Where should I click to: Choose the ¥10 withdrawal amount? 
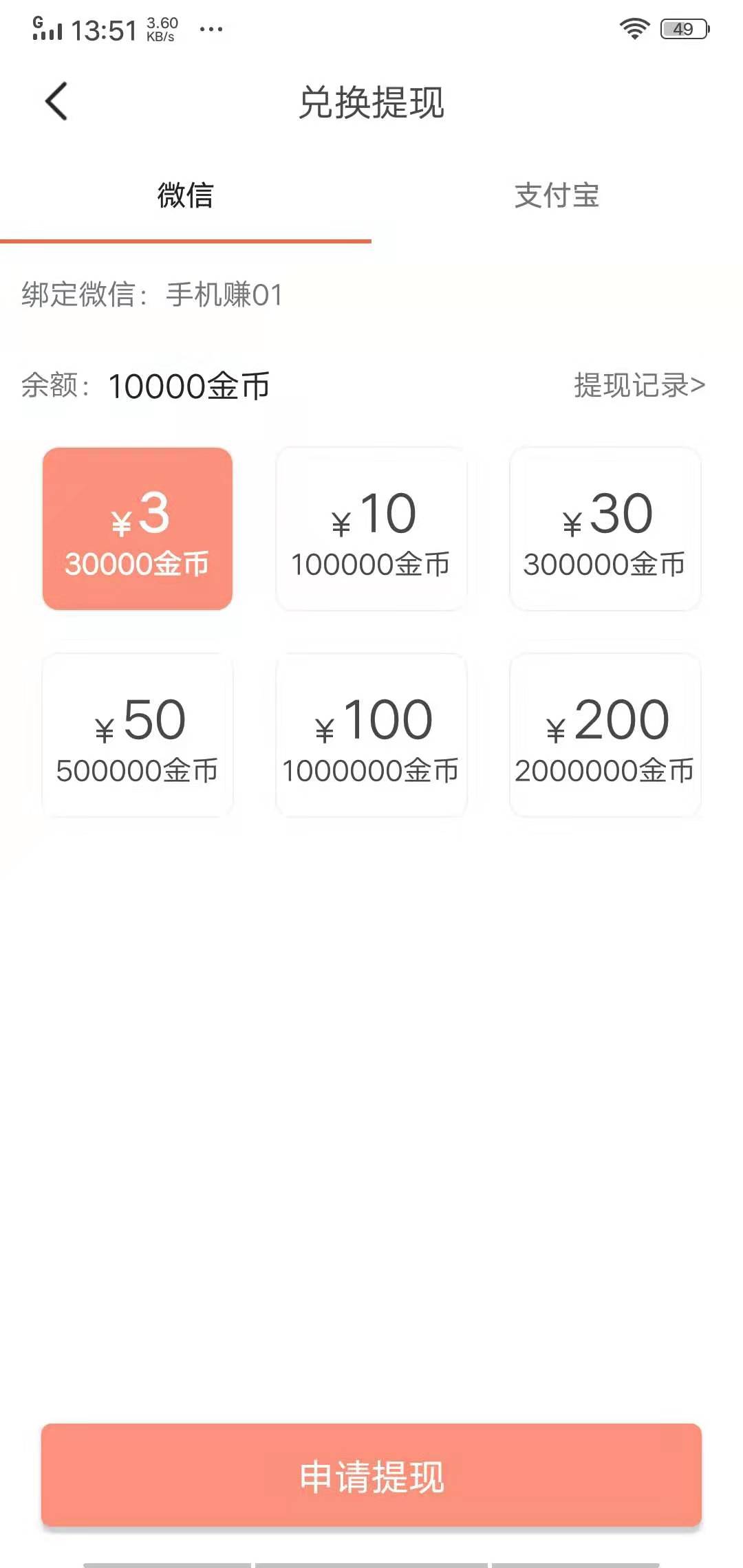pos(371,529)
